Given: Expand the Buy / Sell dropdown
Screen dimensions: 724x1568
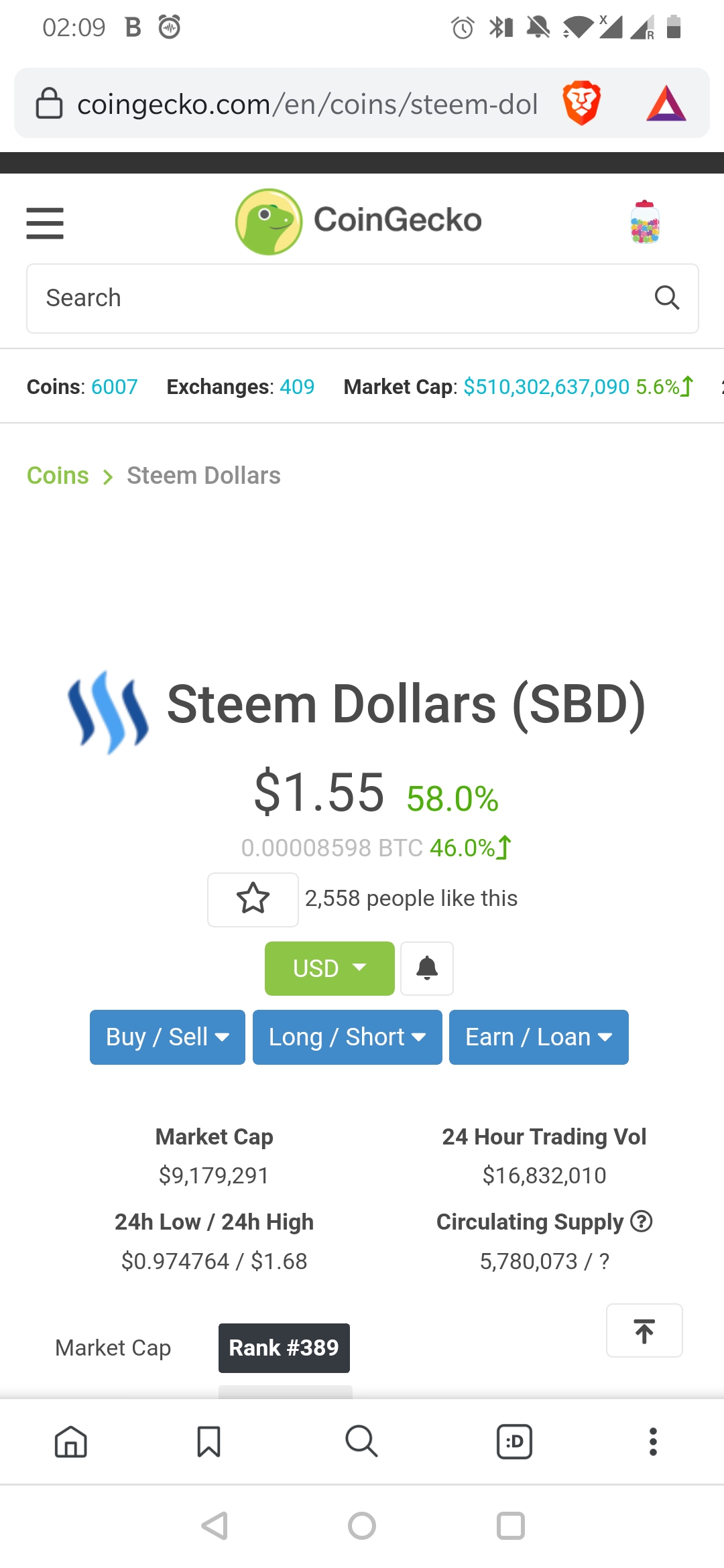Looking at the screenshot, I should tap(168, 1037).
